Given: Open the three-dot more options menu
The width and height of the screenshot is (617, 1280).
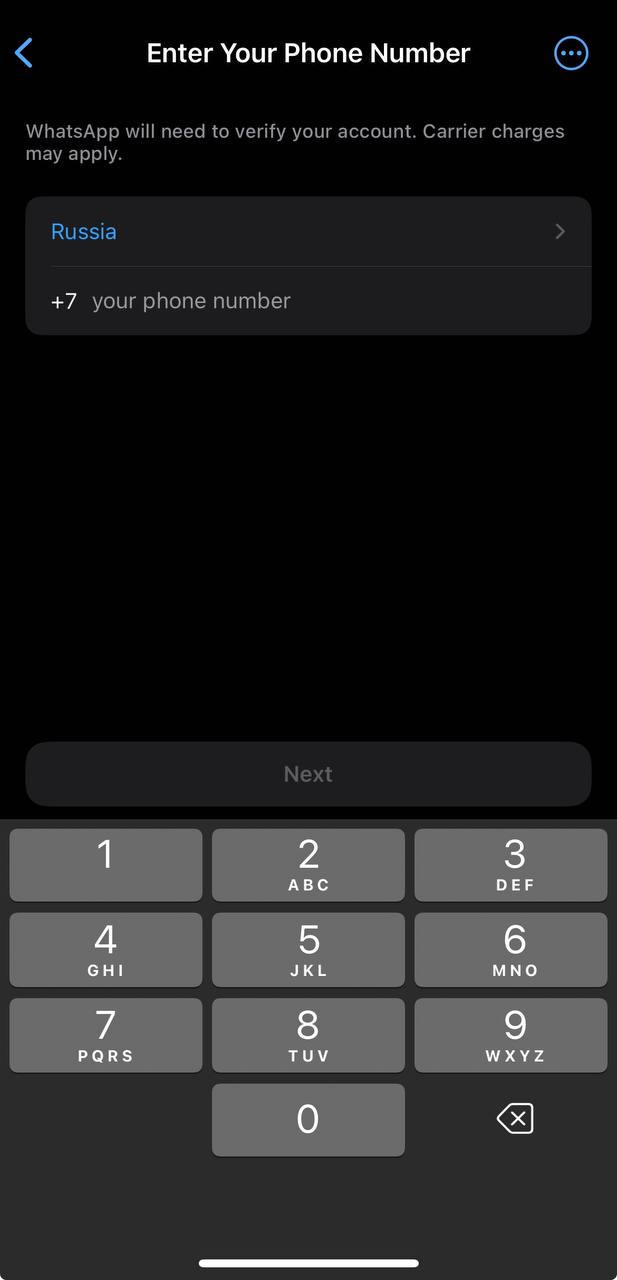Looking at the screenshot, I should (571, 53).
